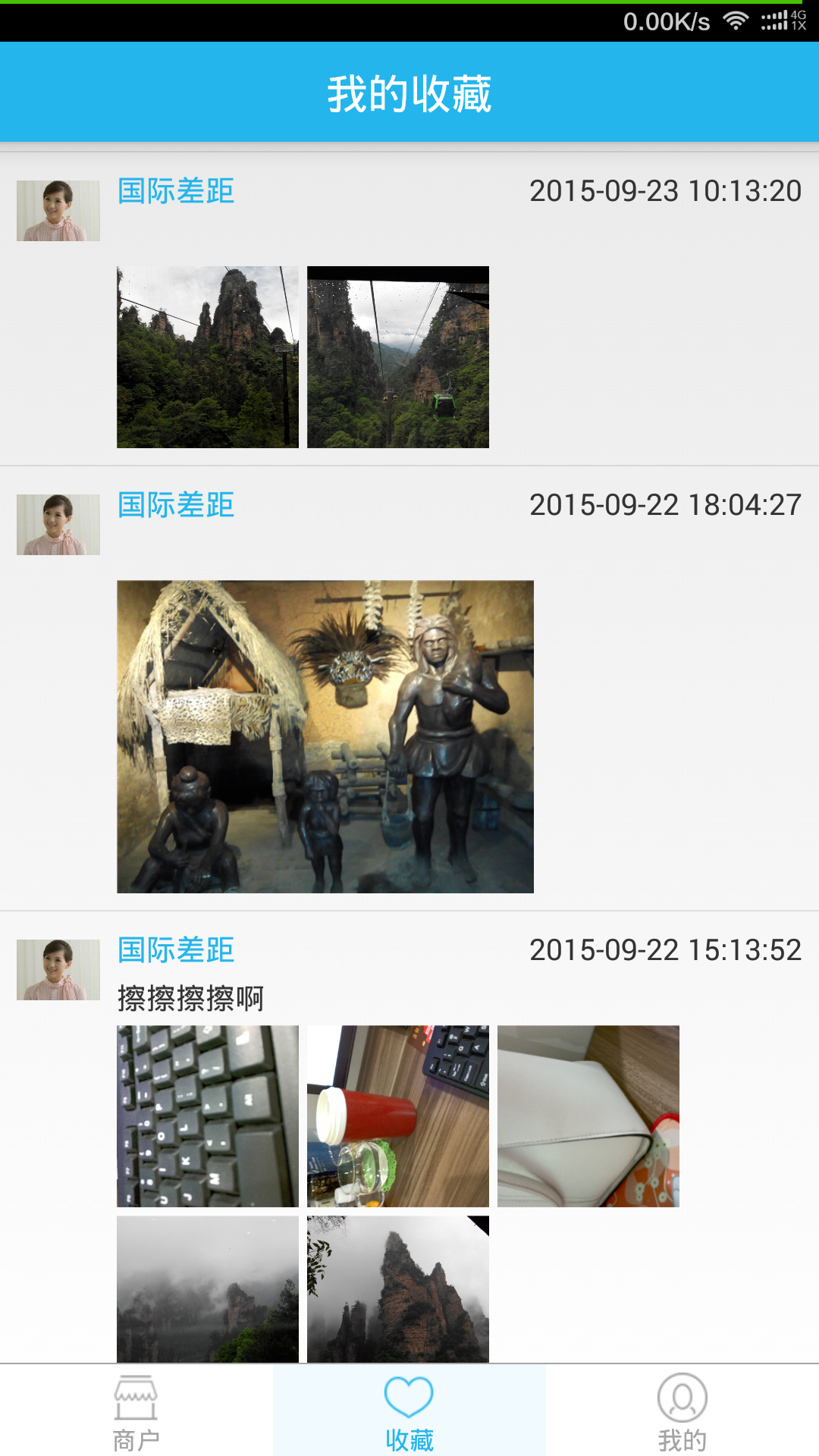Switch to the 商户 tab
The width and height of the screenshot is (819, 1456).
coord(136,1410)
